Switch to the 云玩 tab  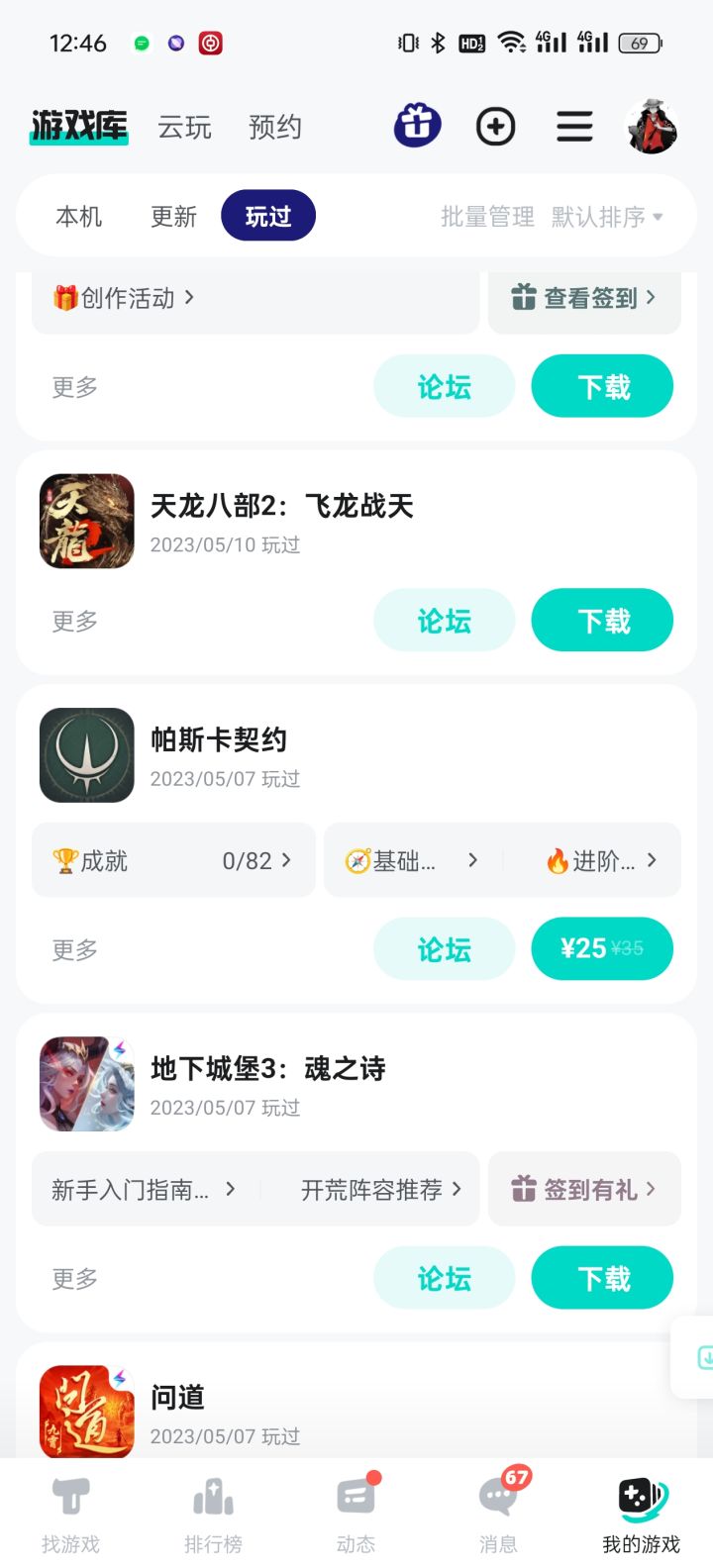pos(185,127)
